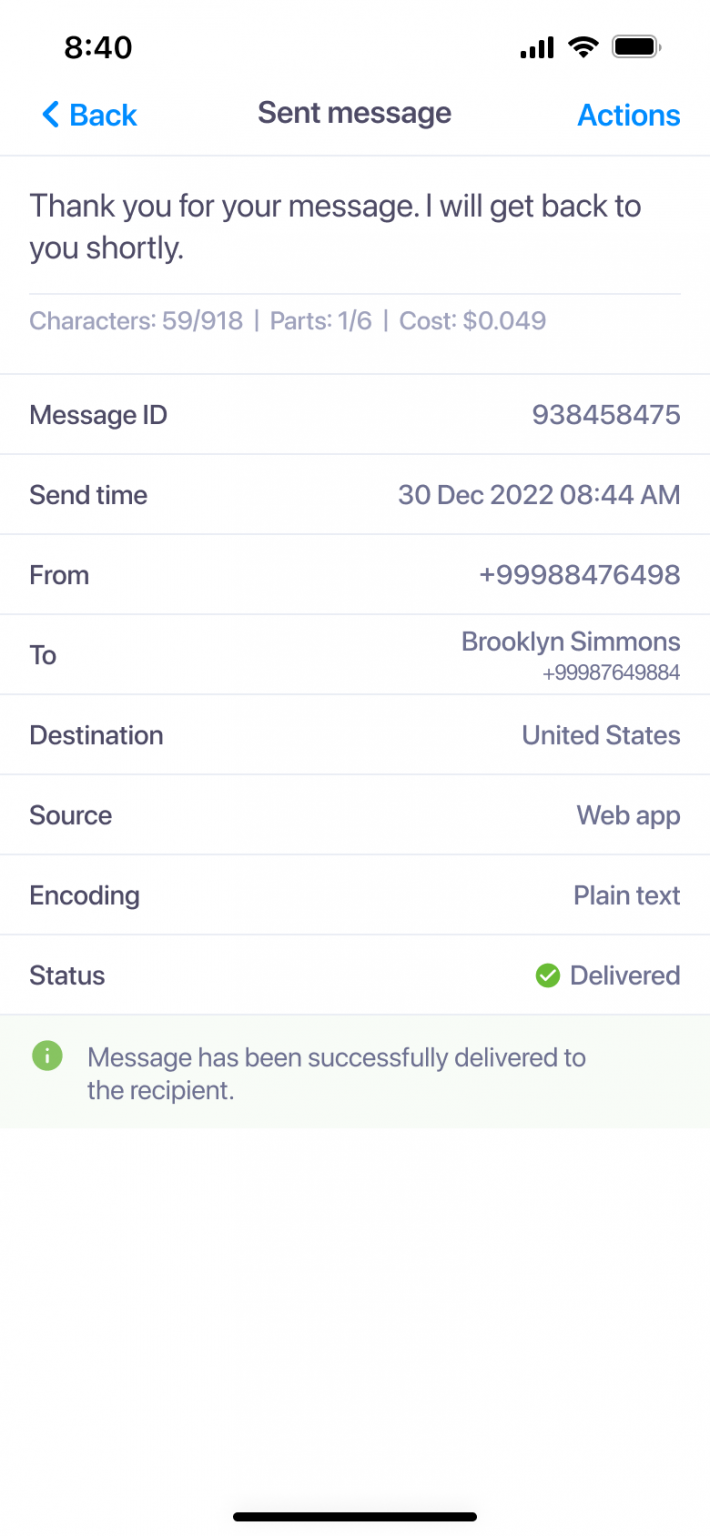Go back using the Back button
710x1536 pixels.
coord(89,115)
